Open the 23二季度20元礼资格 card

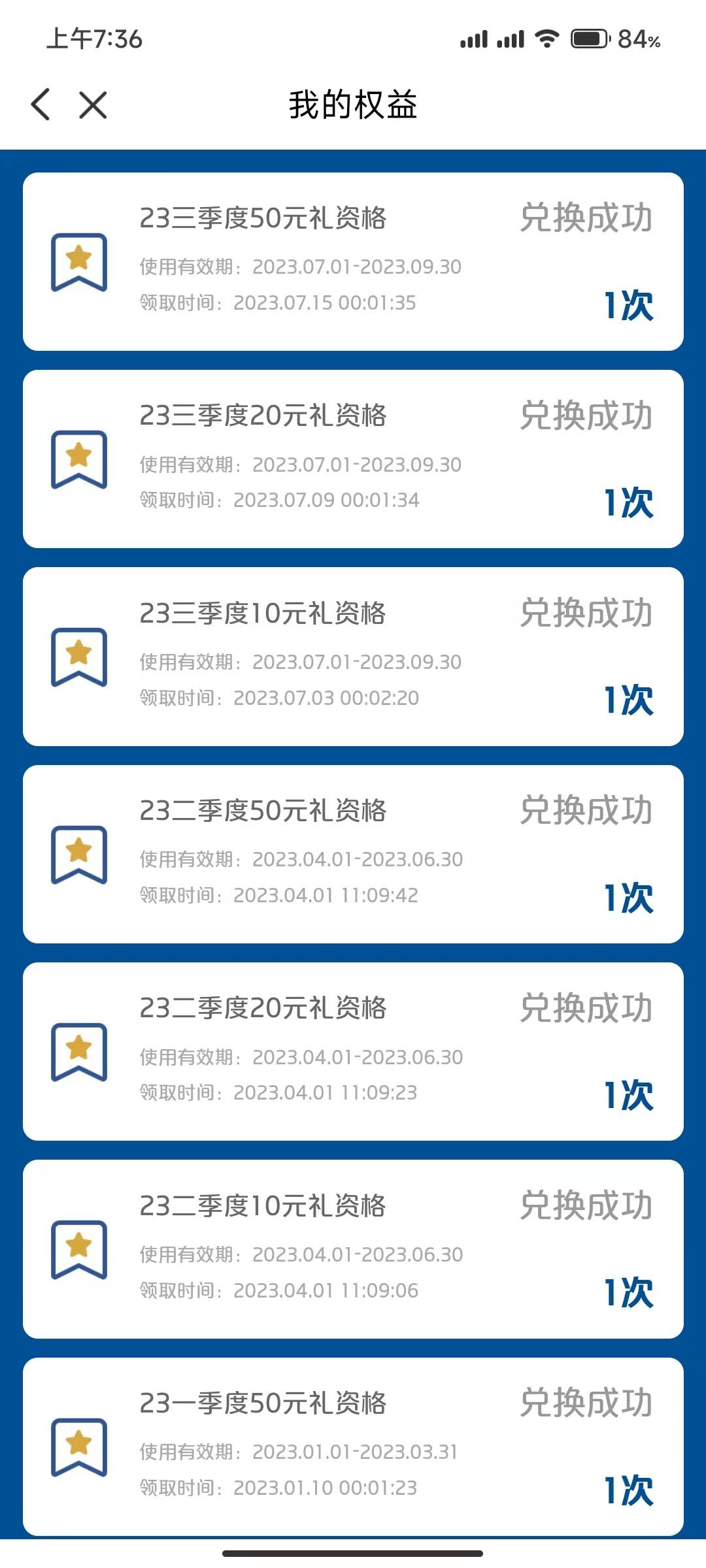coord(353,1051)
